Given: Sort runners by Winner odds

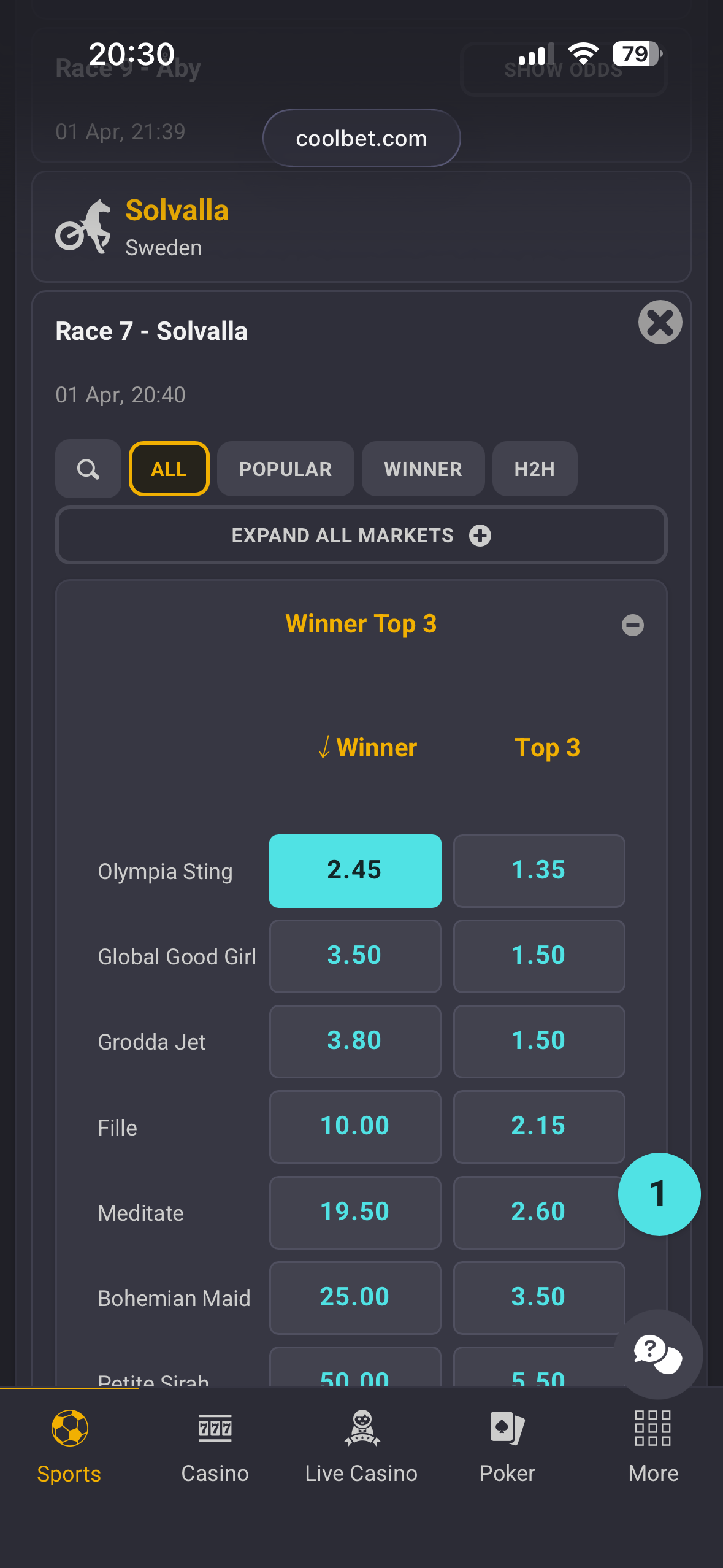Looking at the screenshot, I should (368, 748).
